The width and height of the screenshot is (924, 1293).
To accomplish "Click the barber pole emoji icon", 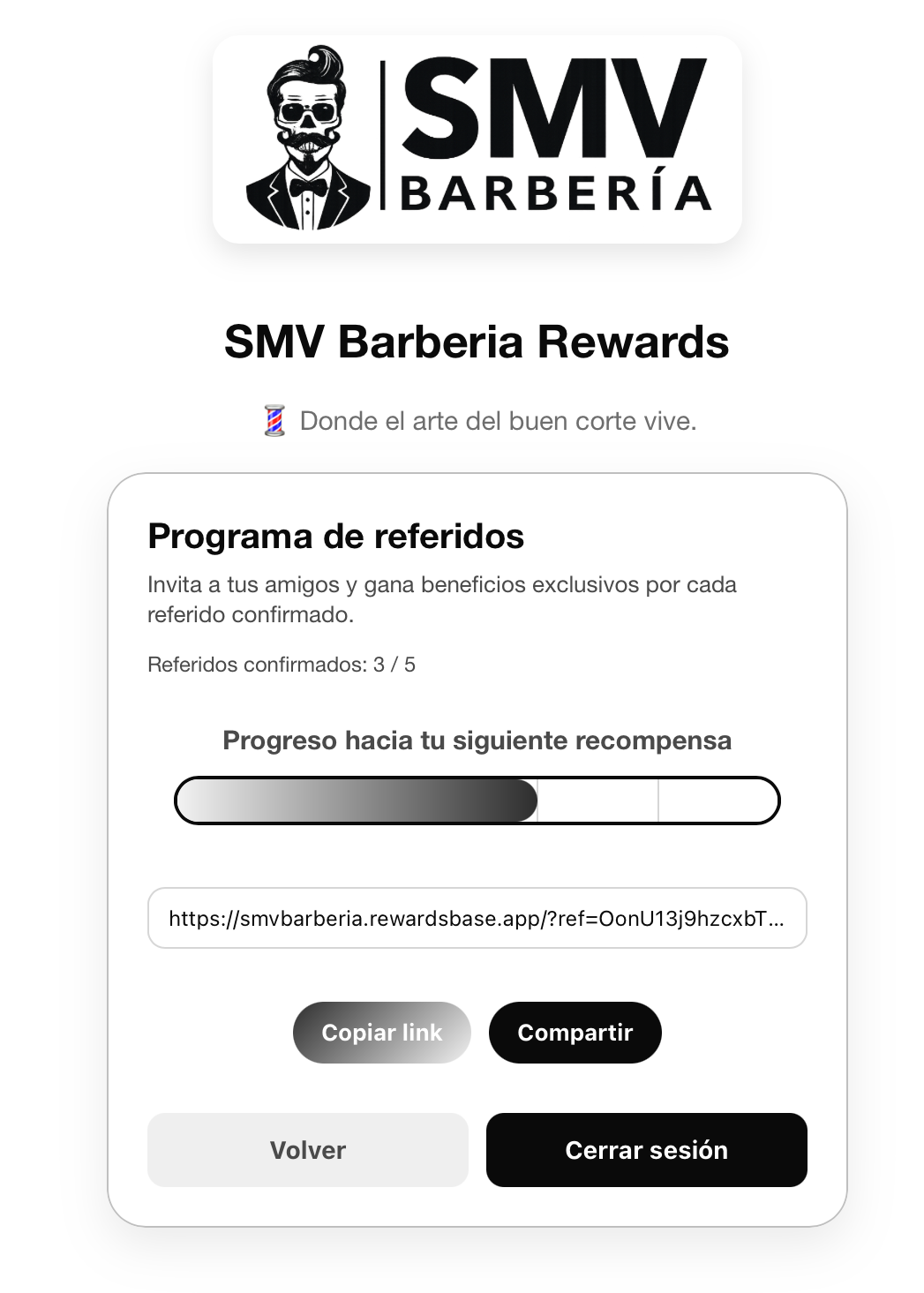I will pos(274,421).
